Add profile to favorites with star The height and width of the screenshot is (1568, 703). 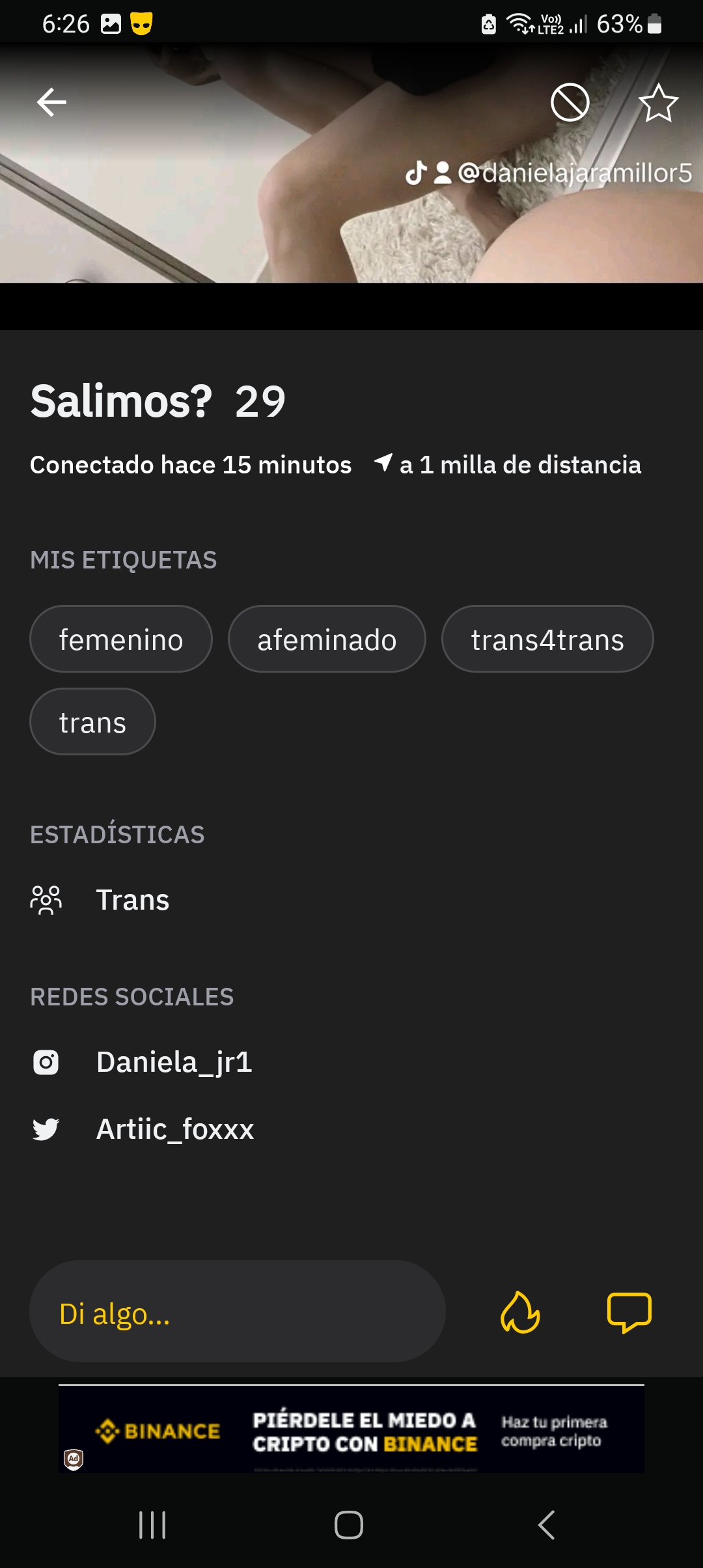[x=658, y=103]
